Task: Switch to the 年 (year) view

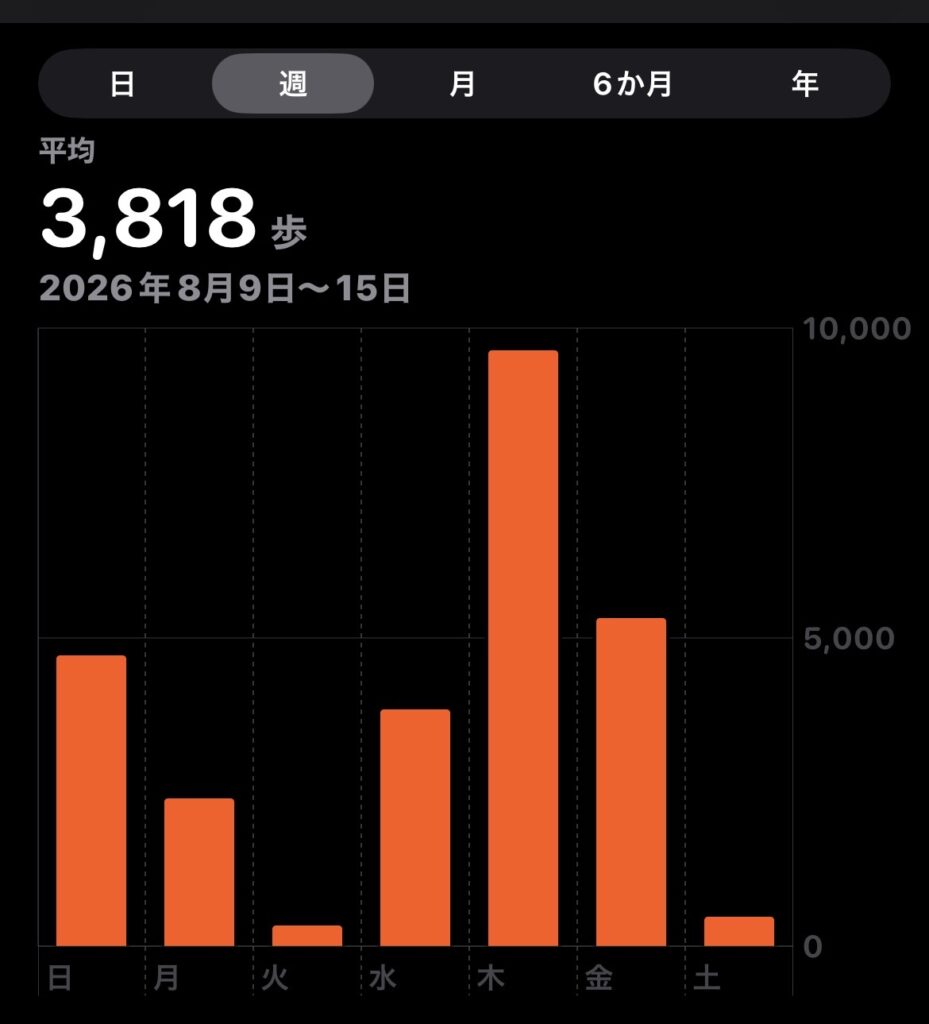Action: pos(804,84)
